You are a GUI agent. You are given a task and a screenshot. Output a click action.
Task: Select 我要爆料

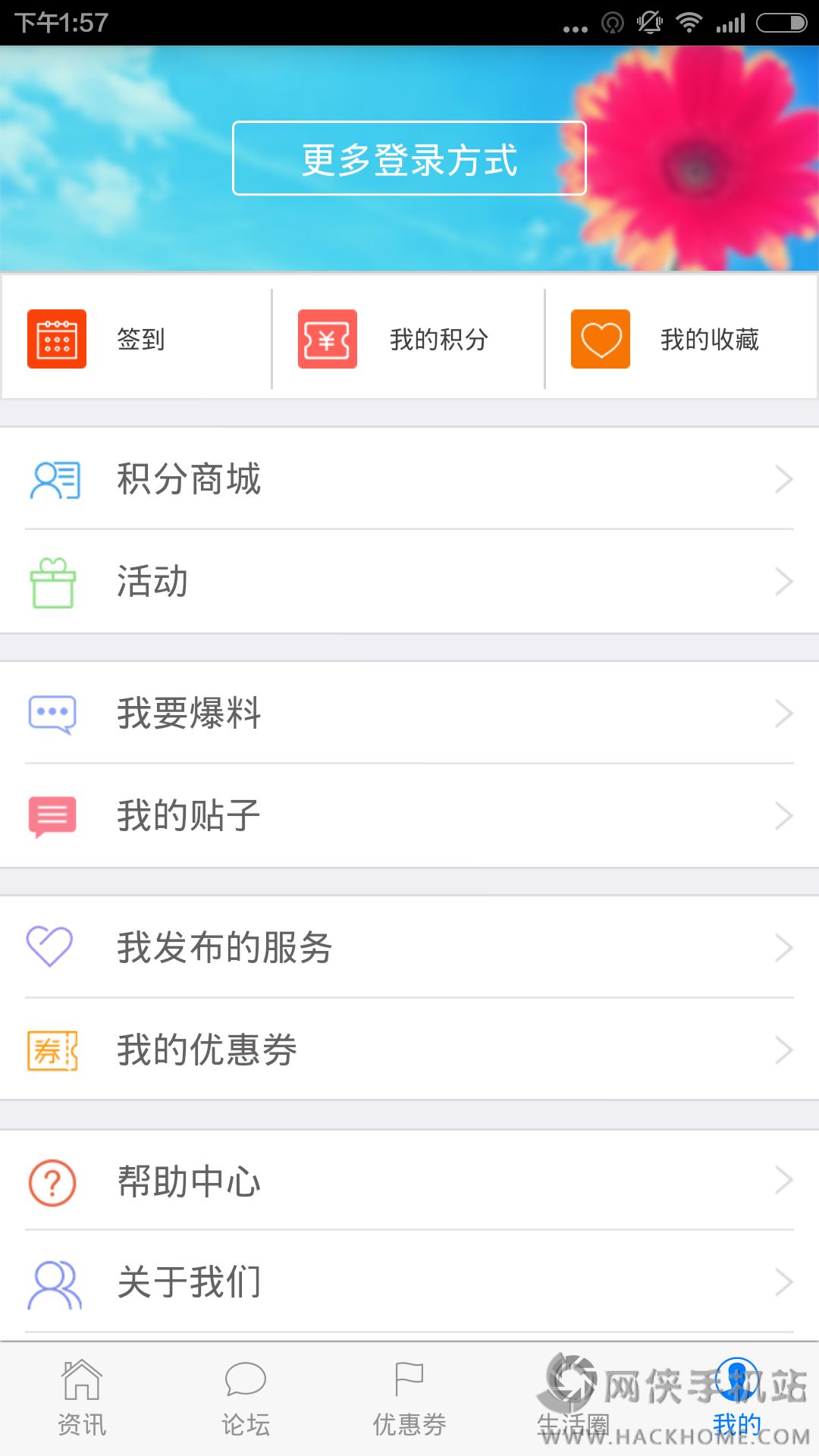(409, 714)
